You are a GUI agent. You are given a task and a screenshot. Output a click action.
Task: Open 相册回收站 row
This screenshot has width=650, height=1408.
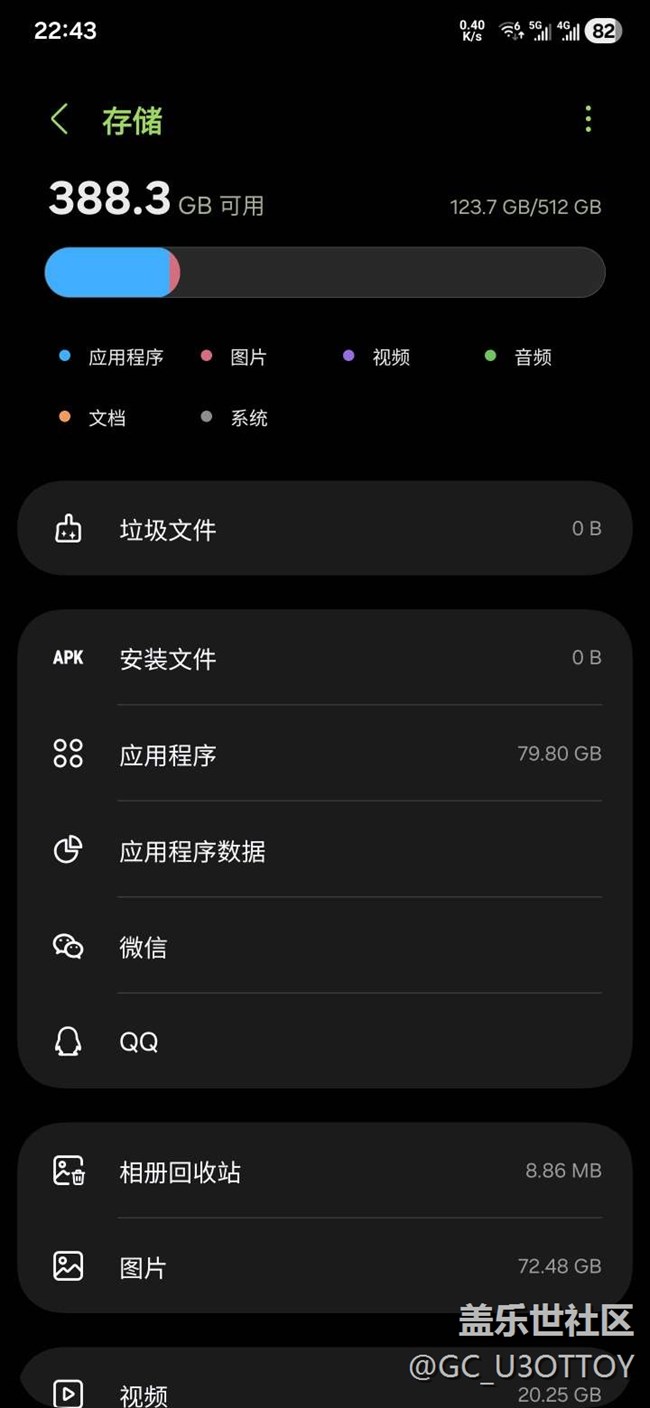click(x=325, y=1171)
